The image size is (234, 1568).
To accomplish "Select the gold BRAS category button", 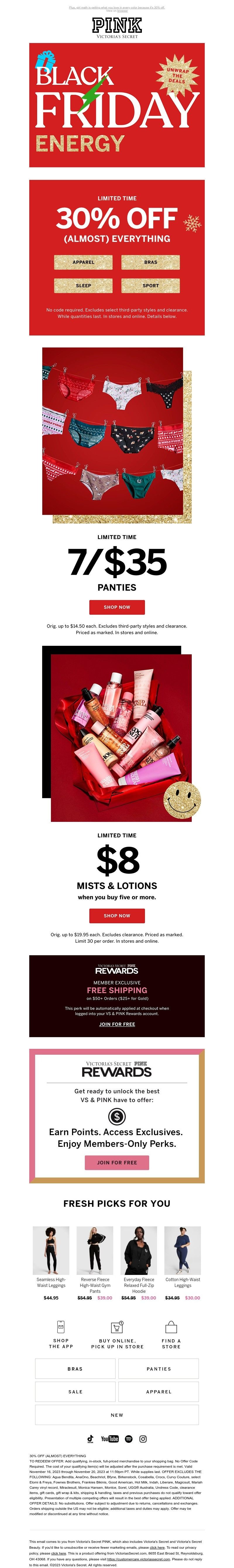I will (x=151, y=262).
